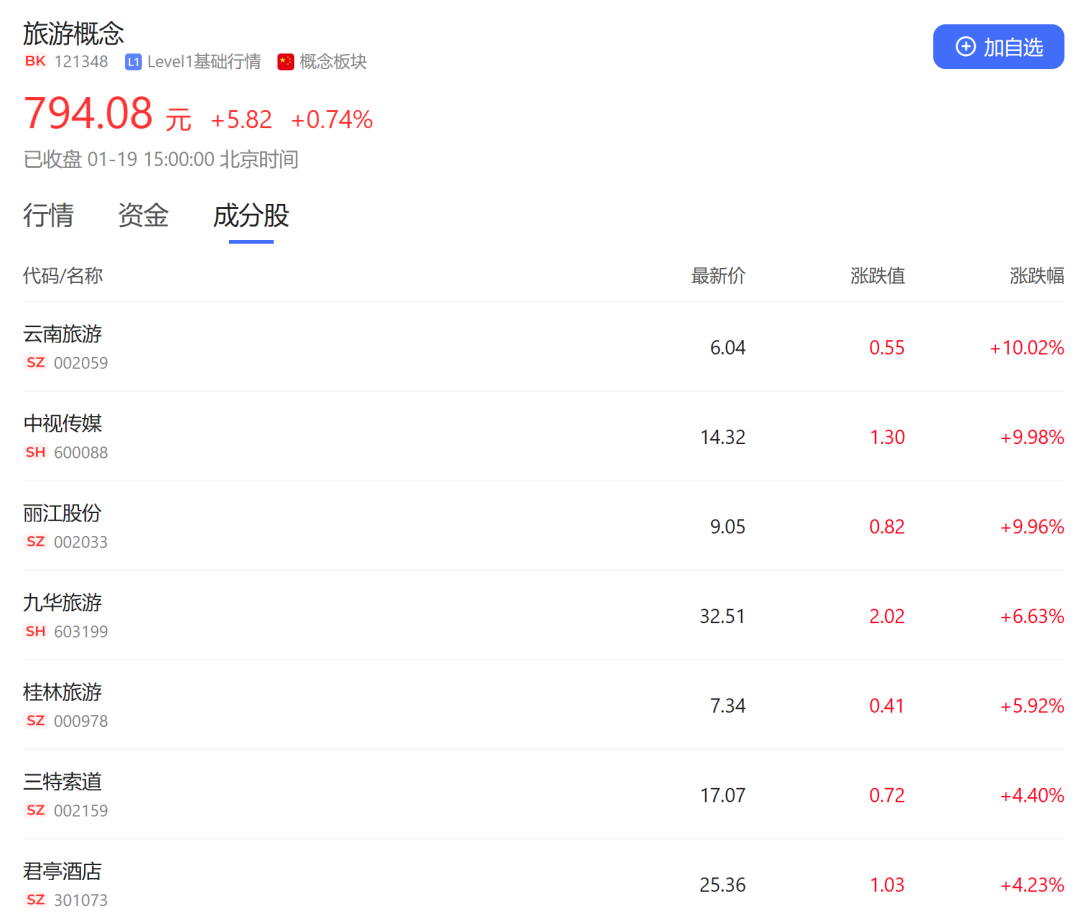The image size is (1080, 916).
Task: Add 旅游概念 to watchlist with 加自选
Action: [x=997, y=47]
